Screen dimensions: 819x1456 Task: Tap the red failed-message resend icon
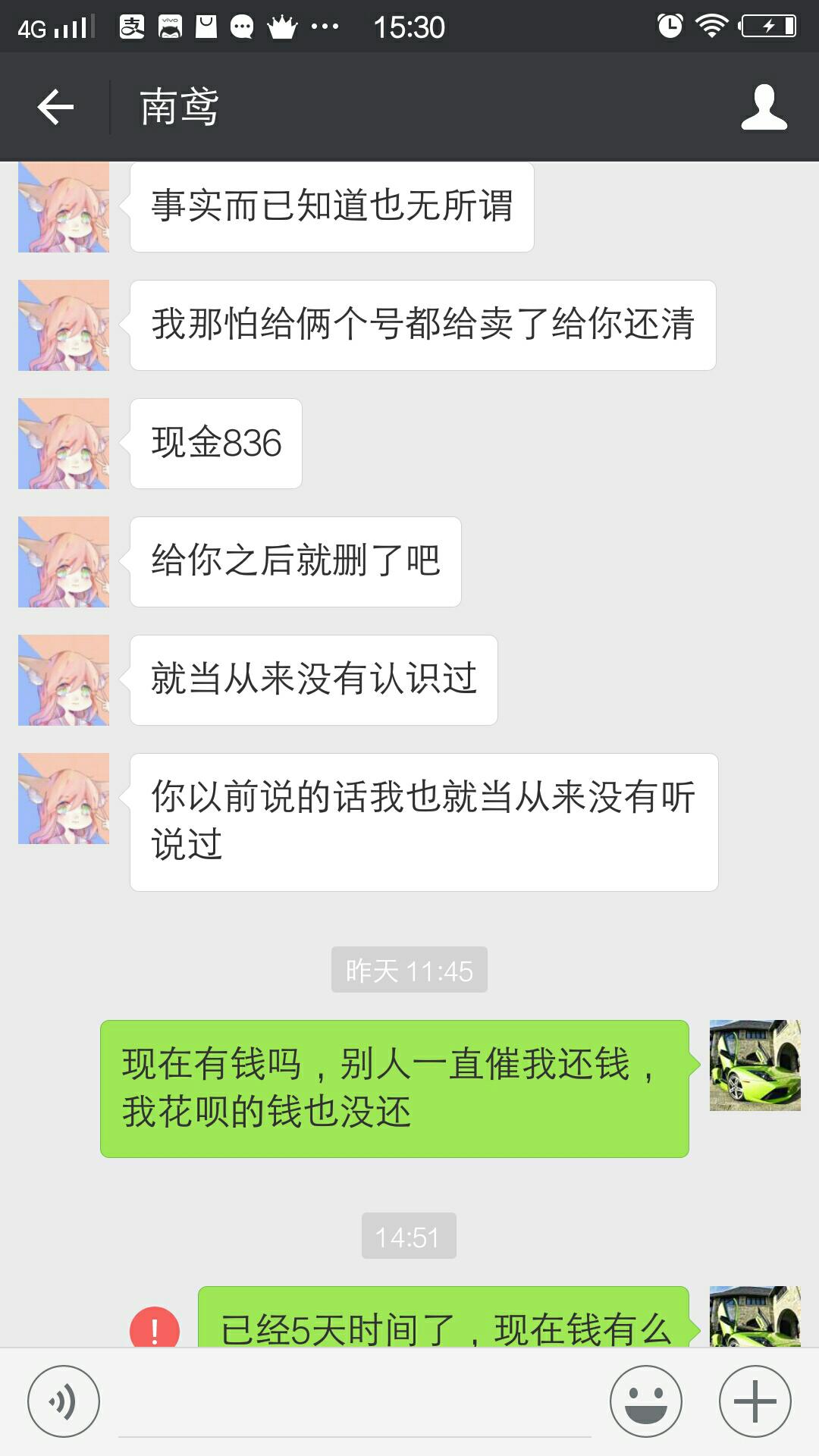point(155,1329)
